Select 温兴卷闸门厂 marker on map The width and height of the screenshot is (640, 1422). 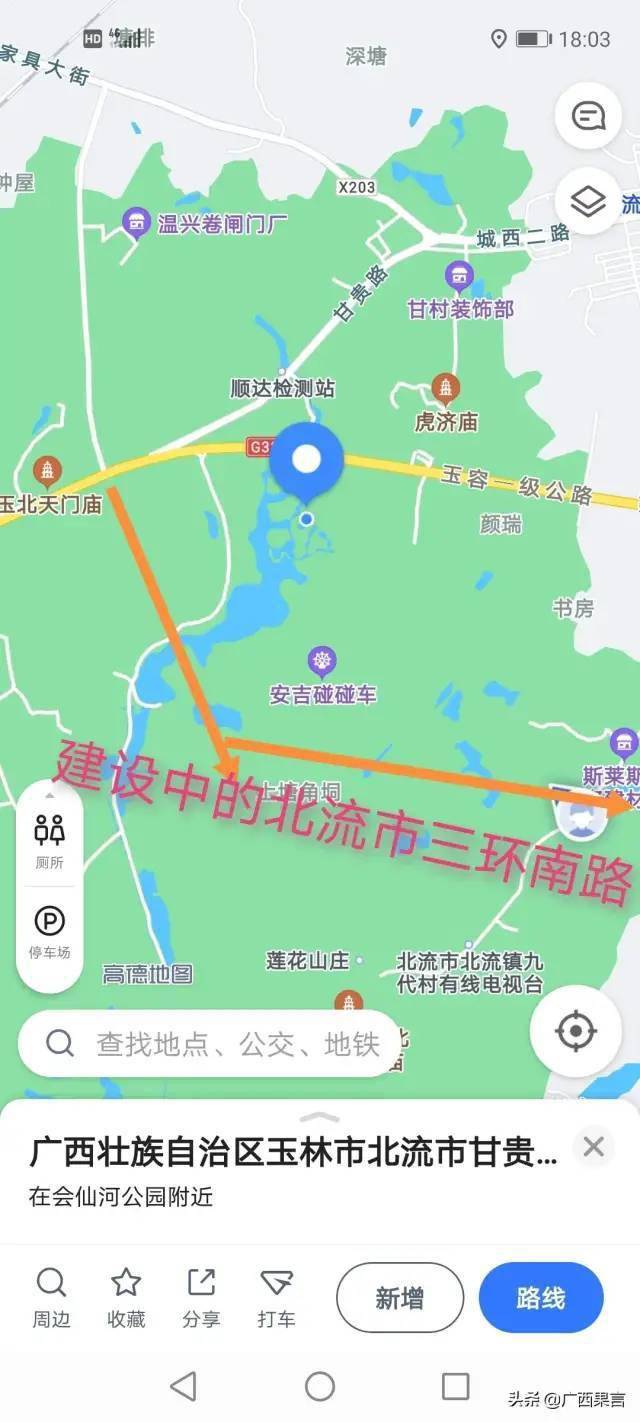pyautogui.click(x=136, y=223)
